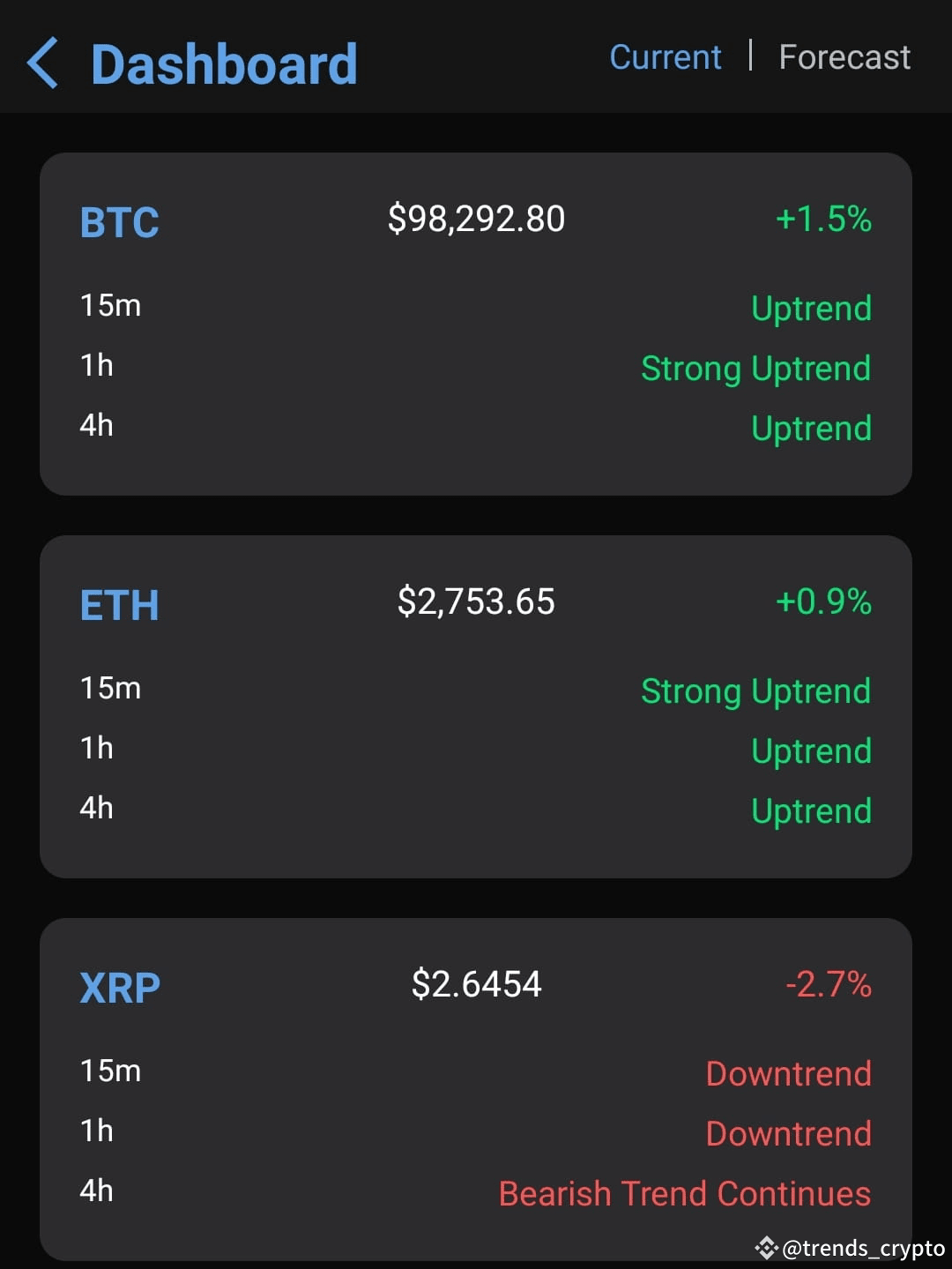Toggle the 1h Strong Uptrend indicator for BTC
952x1269 pixels.
tap(755, 369)
